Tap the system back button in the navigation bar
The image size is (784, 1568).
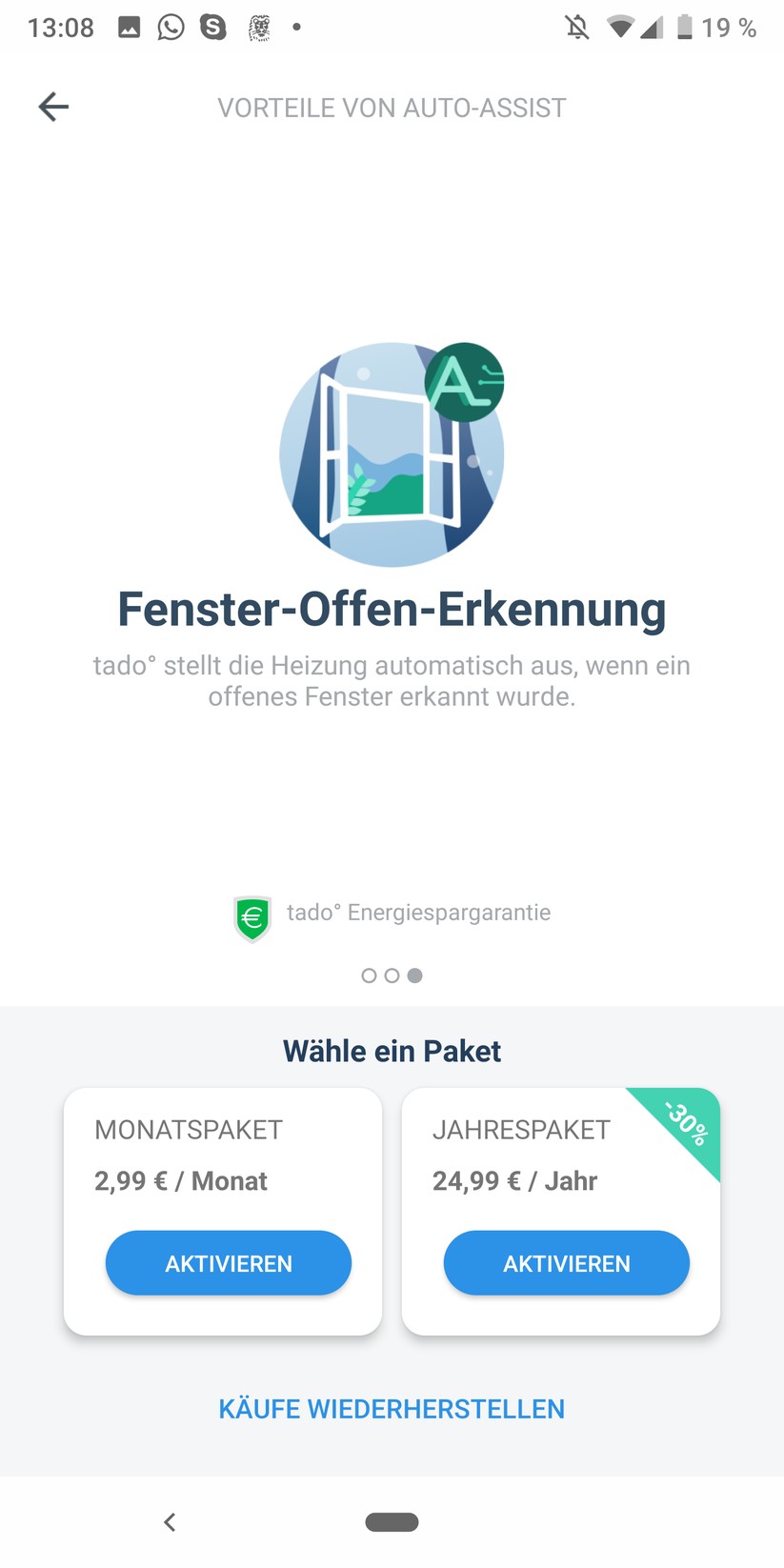pos(170,1522)
